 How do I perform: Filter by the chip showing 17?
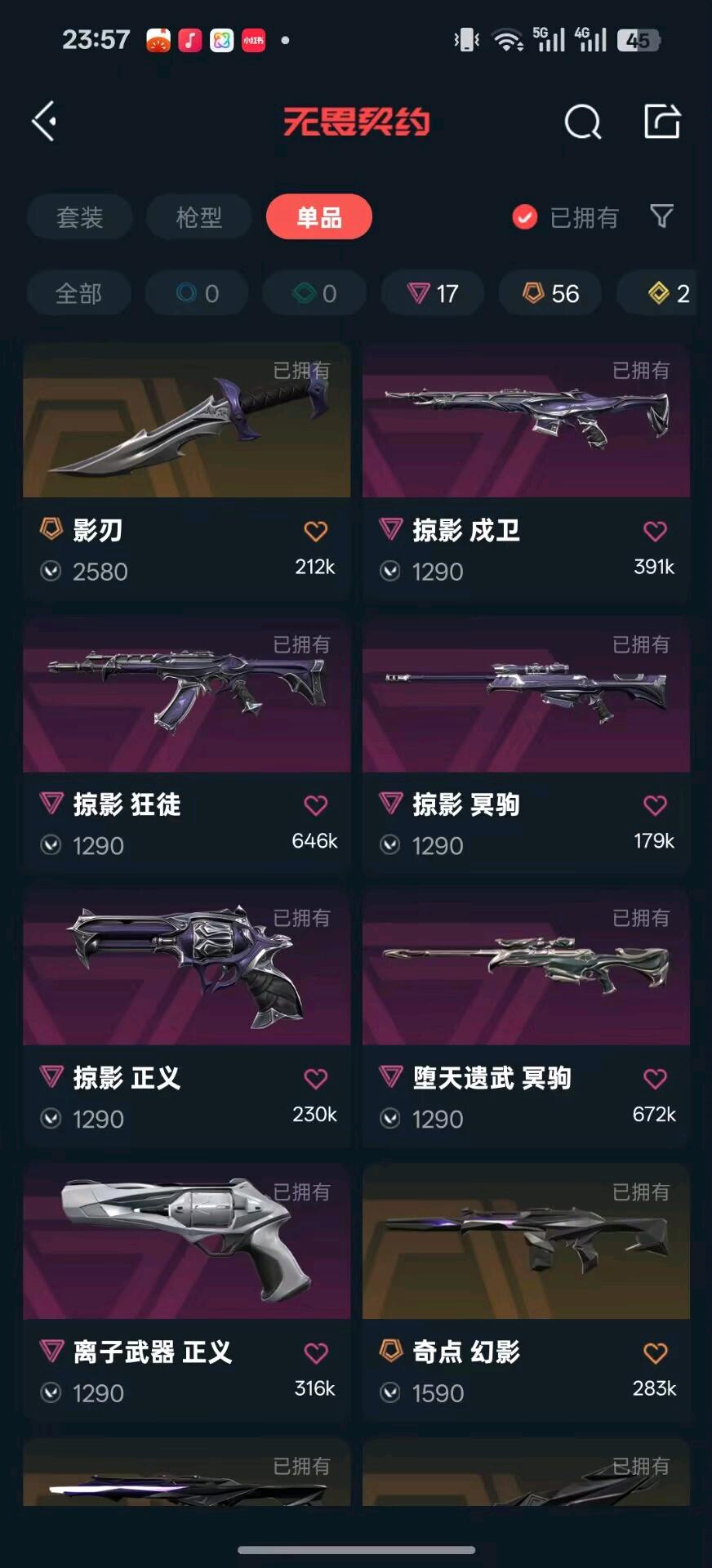pos(433,293)
